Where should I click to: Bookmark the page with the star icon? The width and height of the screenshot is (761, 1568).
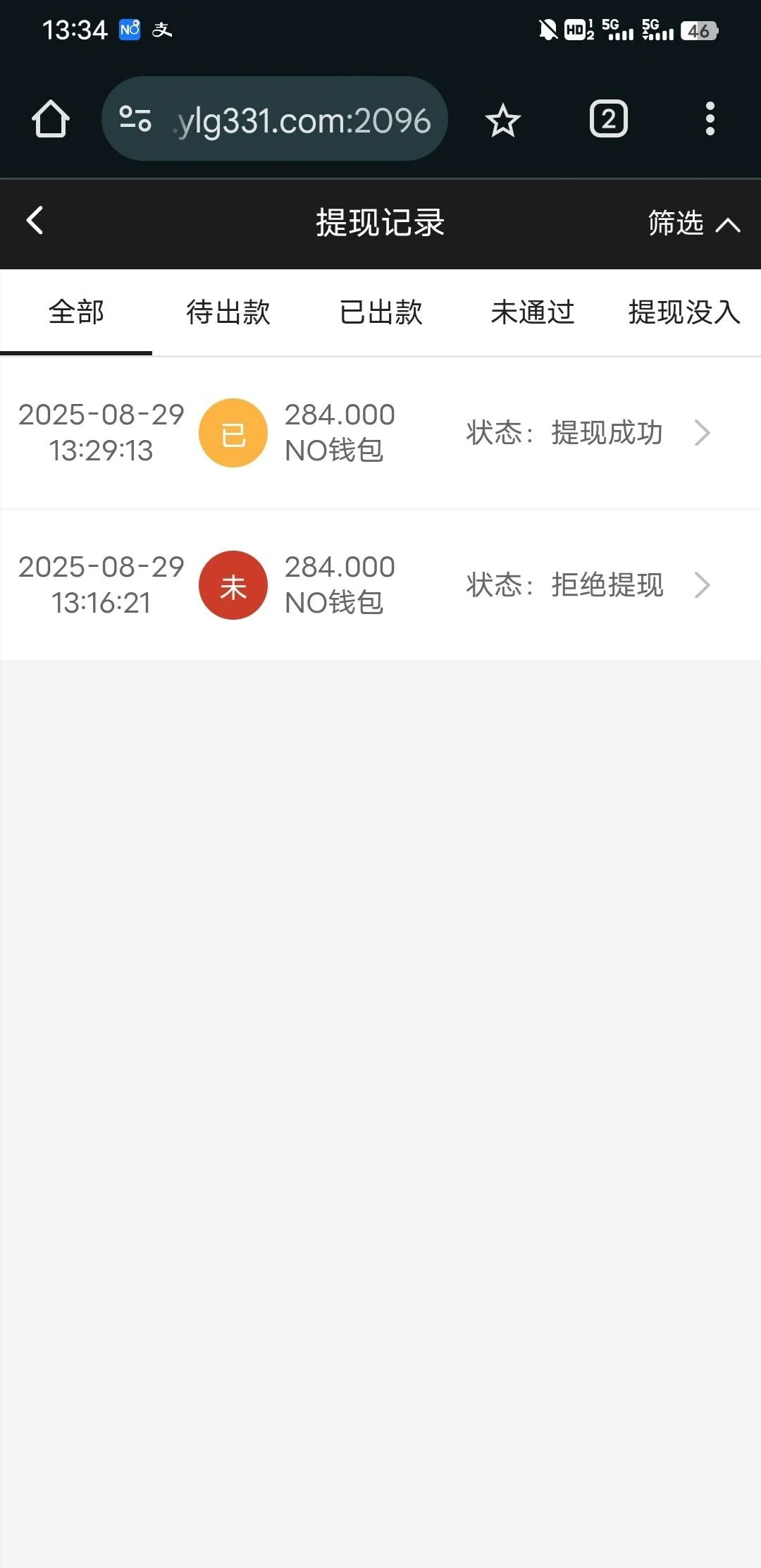[x=503, y=120]
